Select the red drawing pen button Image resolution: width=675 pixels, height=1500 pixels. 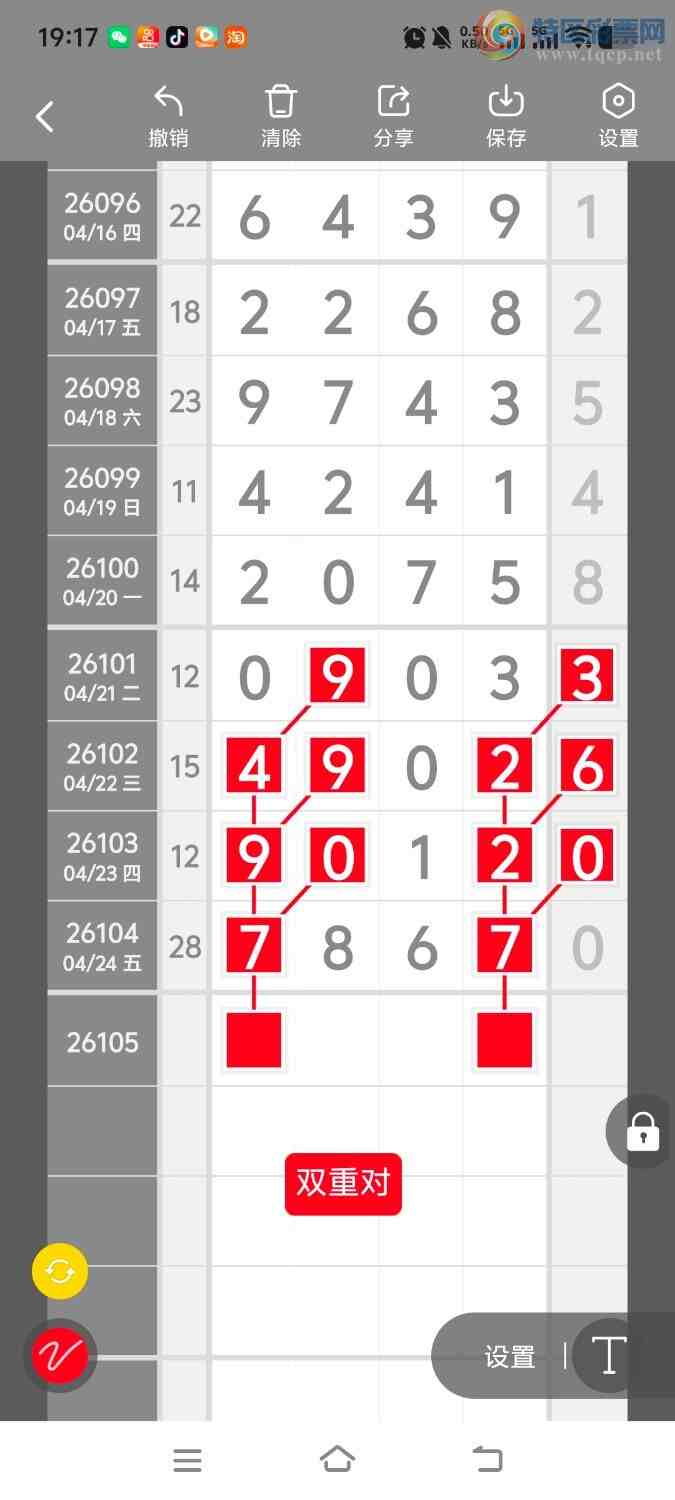click(x=60, y=1356)
